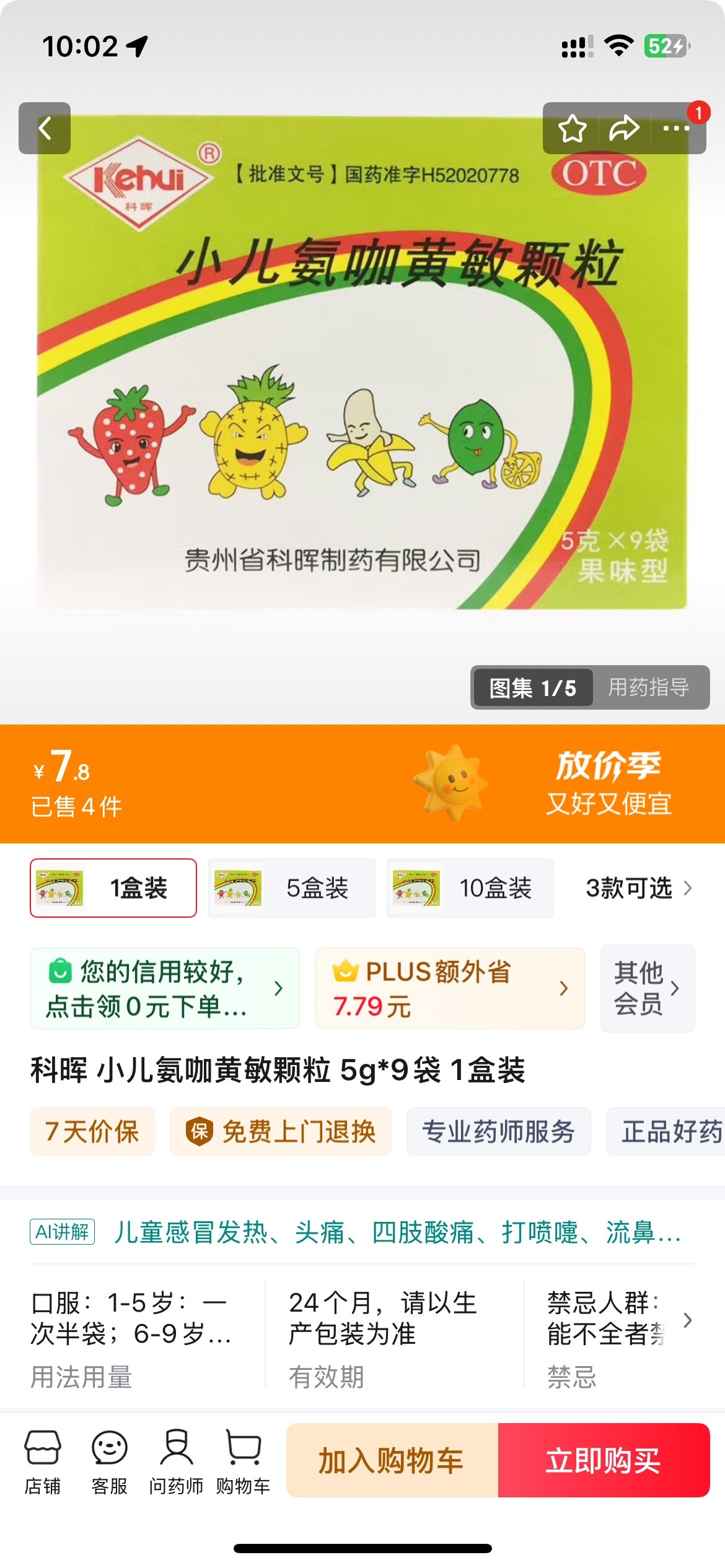Share this product page
The height and width of the screenshot is (1568, 725).
(623, 128)
